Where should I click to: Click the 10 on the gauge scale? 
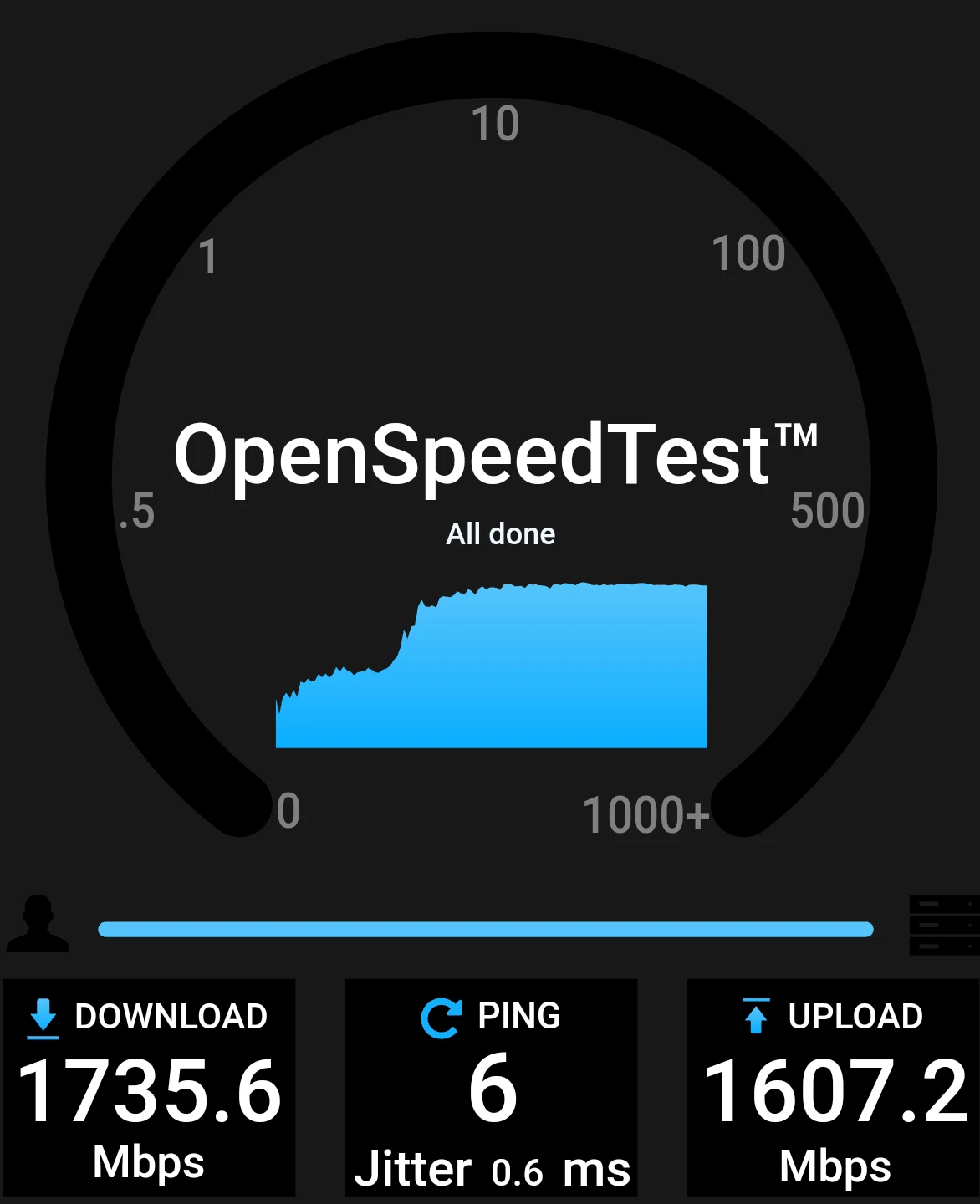pyautogui.click(x=495, y=124)
